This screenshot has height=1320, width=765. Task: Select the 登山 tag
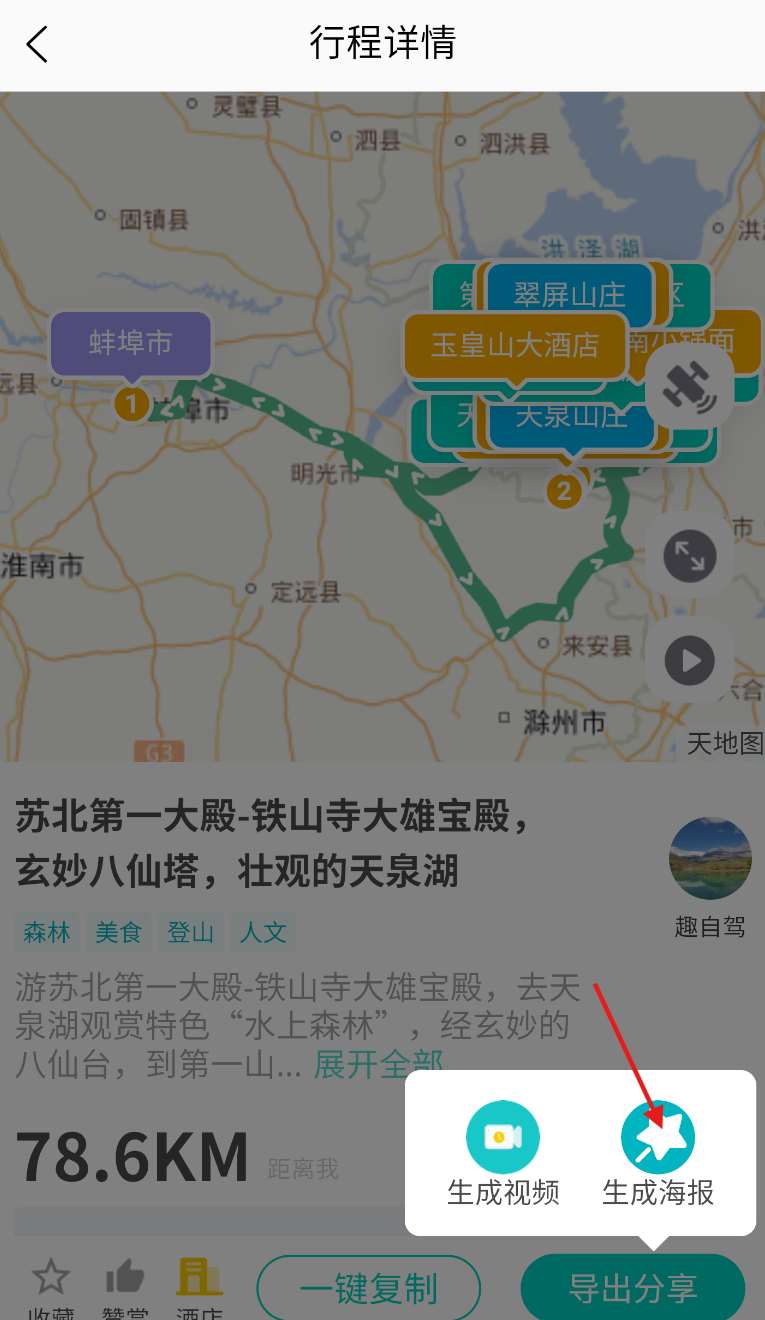191,933
